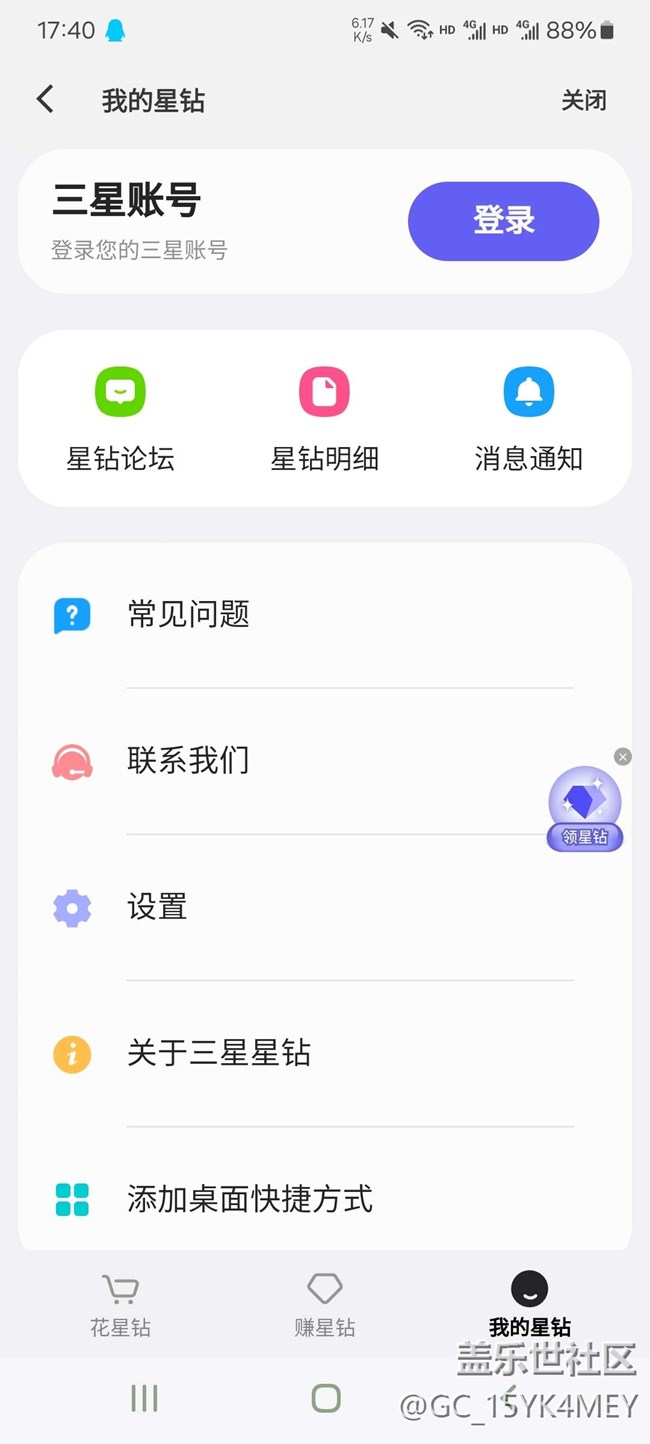Select 添加桌面快捷方式
This screenshot has width=650, height=1444.
tap(325, 1198)
